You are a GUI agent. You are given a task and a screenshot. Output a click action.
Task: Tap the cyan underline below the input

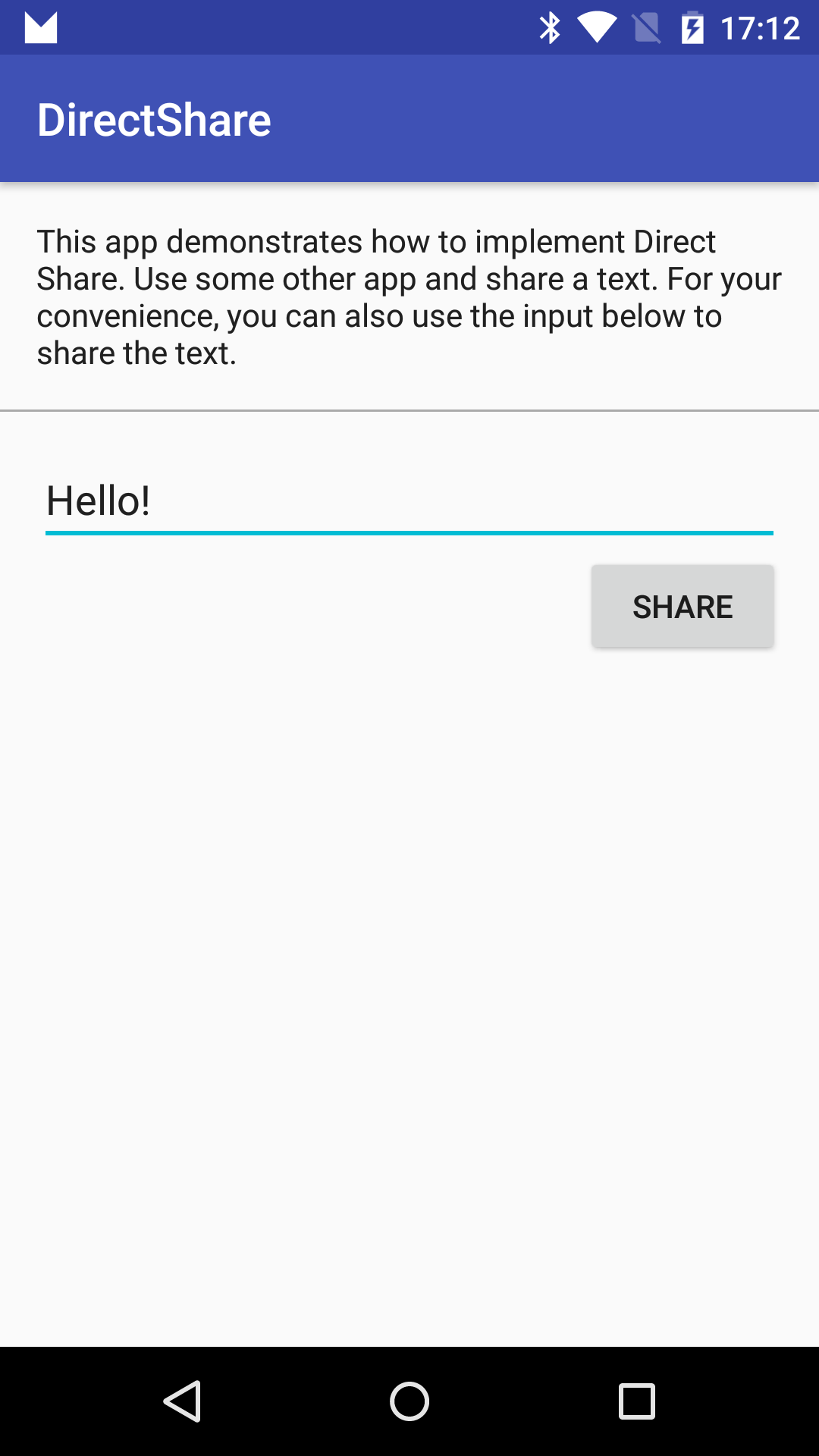coord(409,533)
